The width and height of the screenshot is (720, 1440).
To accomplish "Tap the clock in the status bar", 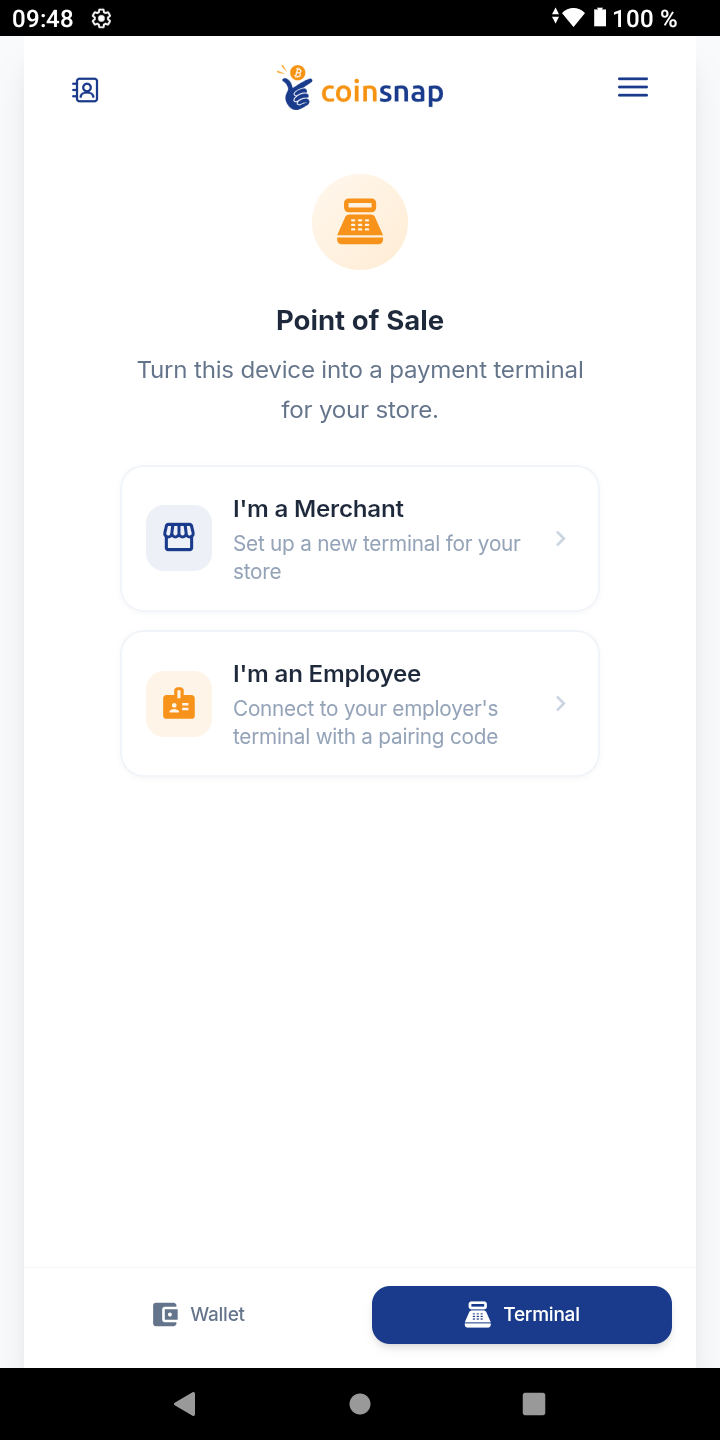I will 41,17.
